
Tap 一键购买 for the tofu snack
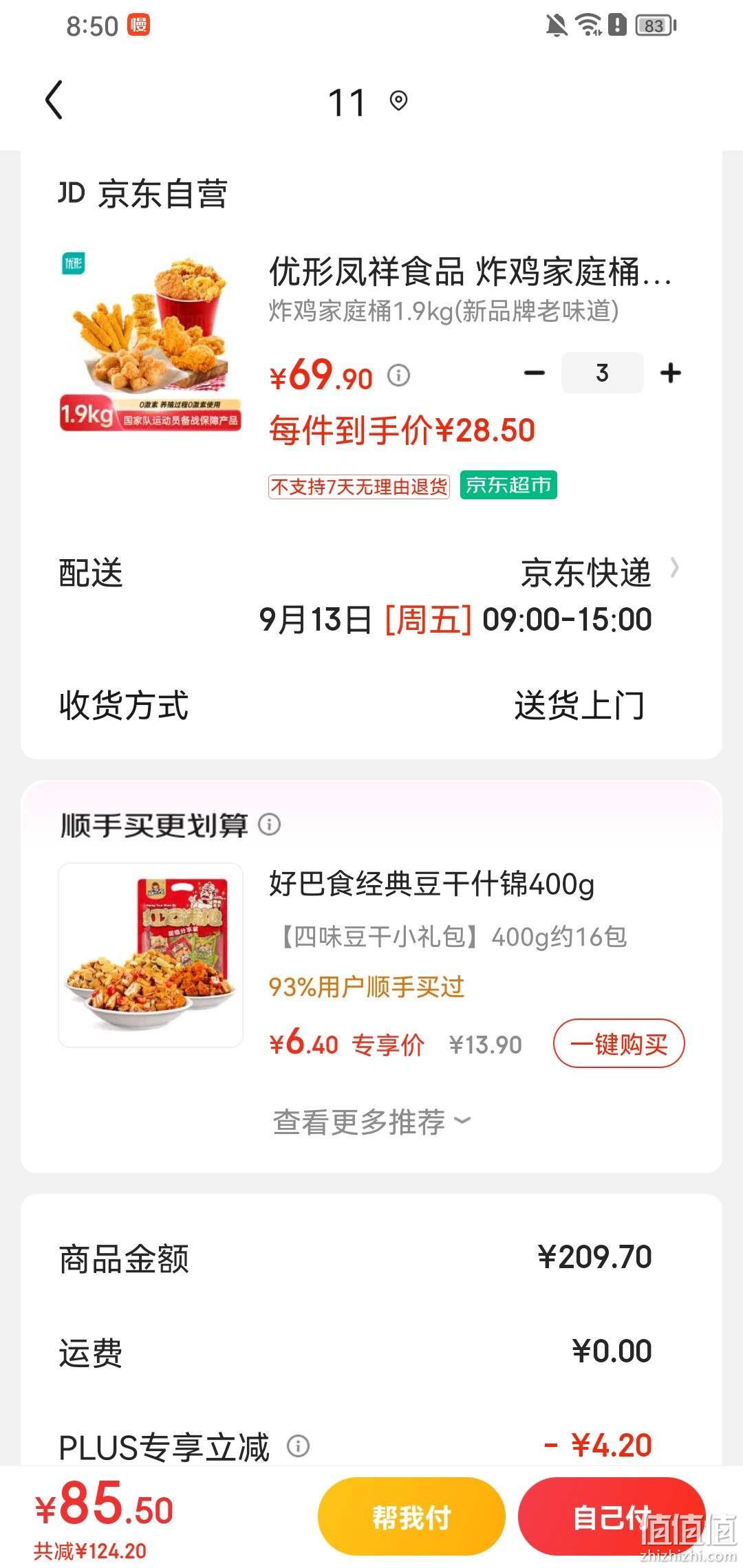(x=618, y=1044)
